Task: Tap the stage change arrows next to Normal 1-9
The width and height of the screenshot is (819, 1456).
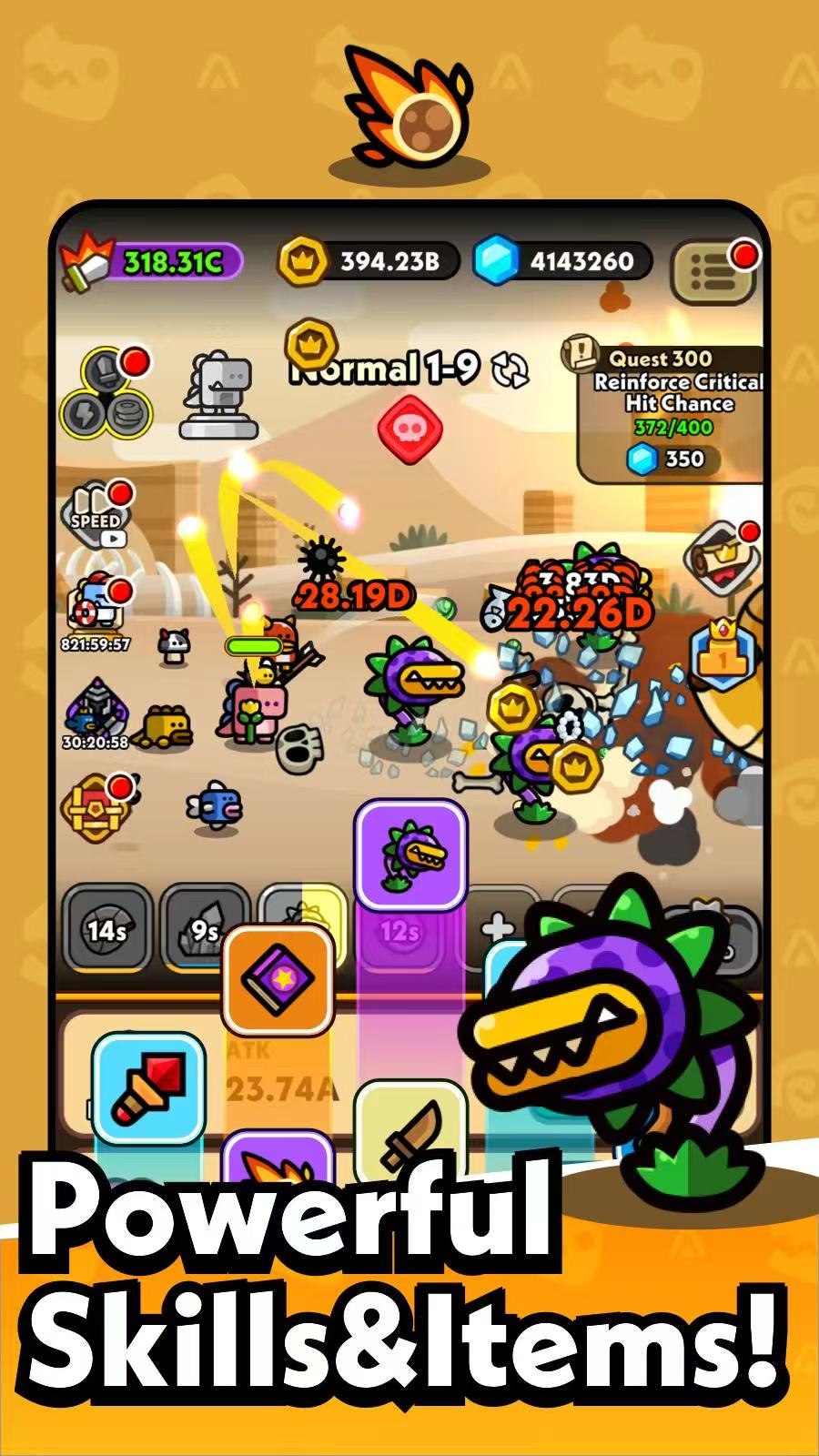Action: point(510,369)
